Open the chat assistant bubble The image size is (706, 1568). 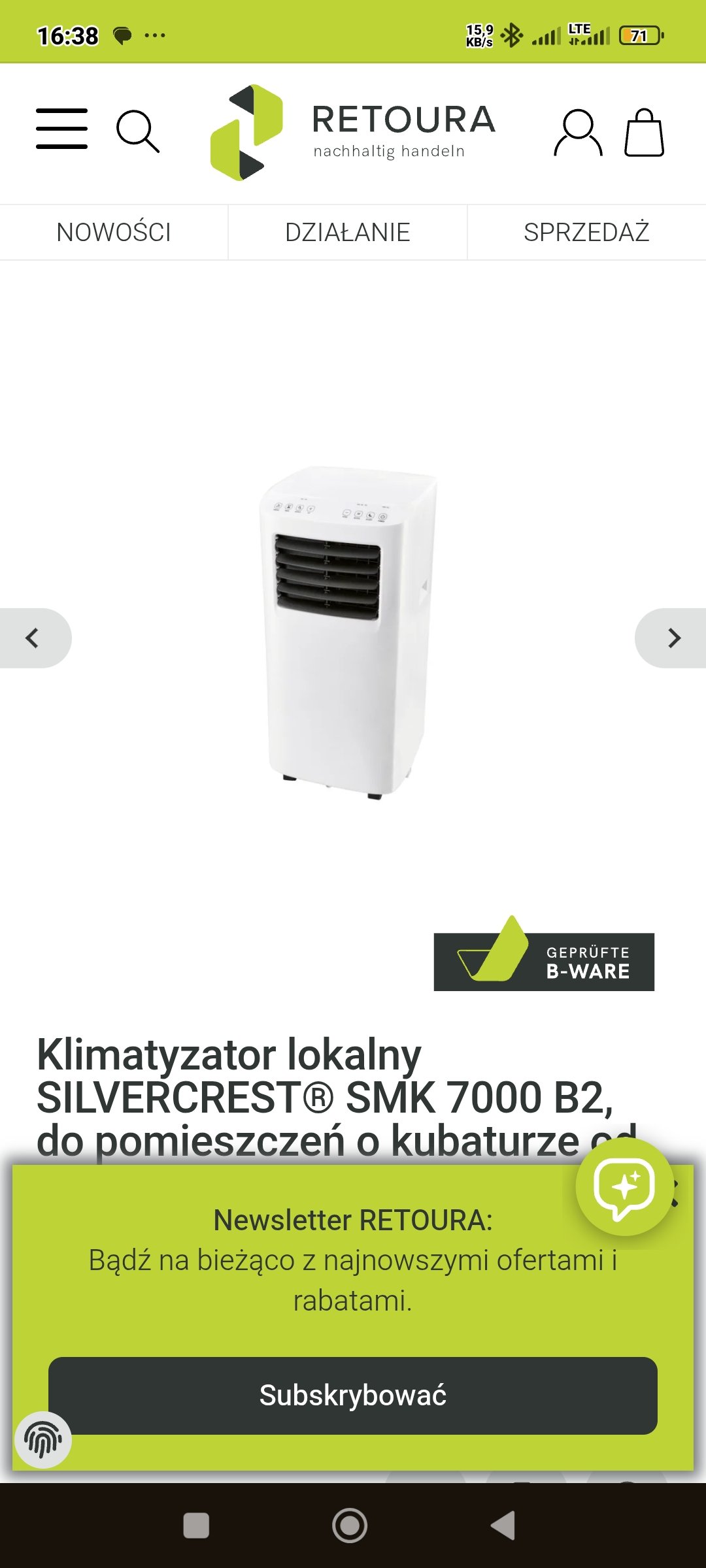point(624,1187)
